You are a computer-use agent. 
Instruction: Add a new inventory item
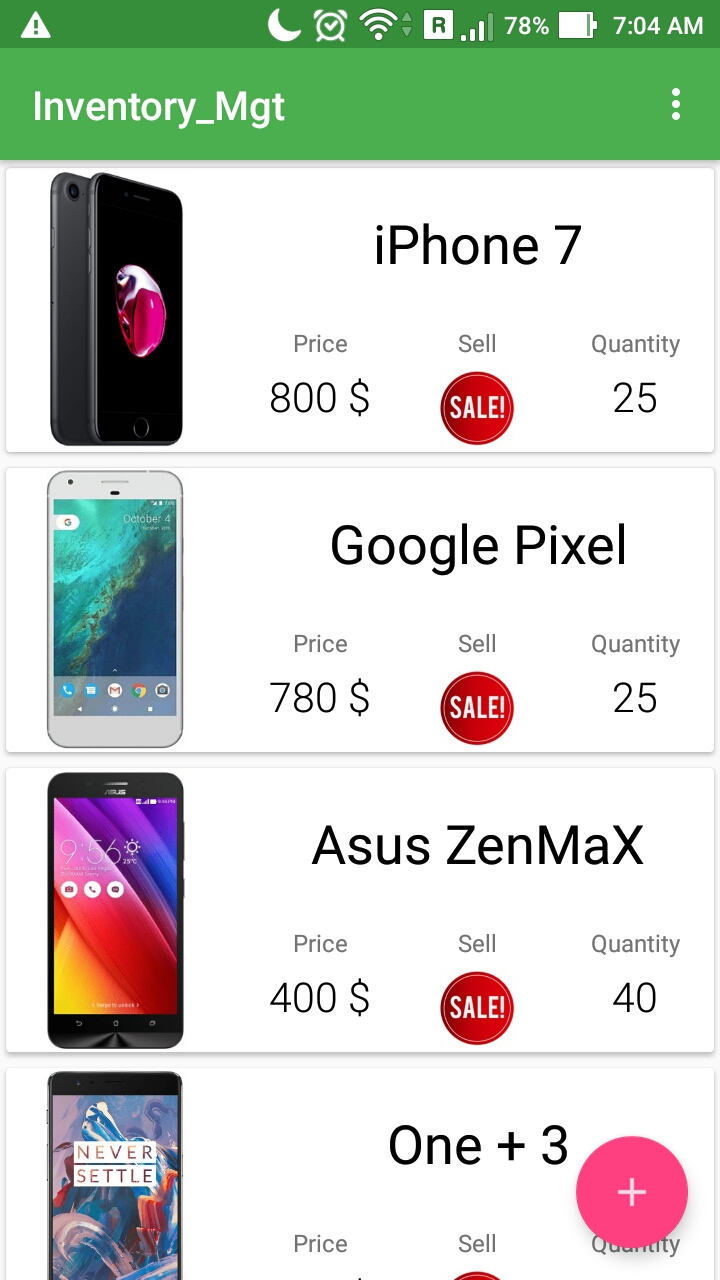(631, 1192)
